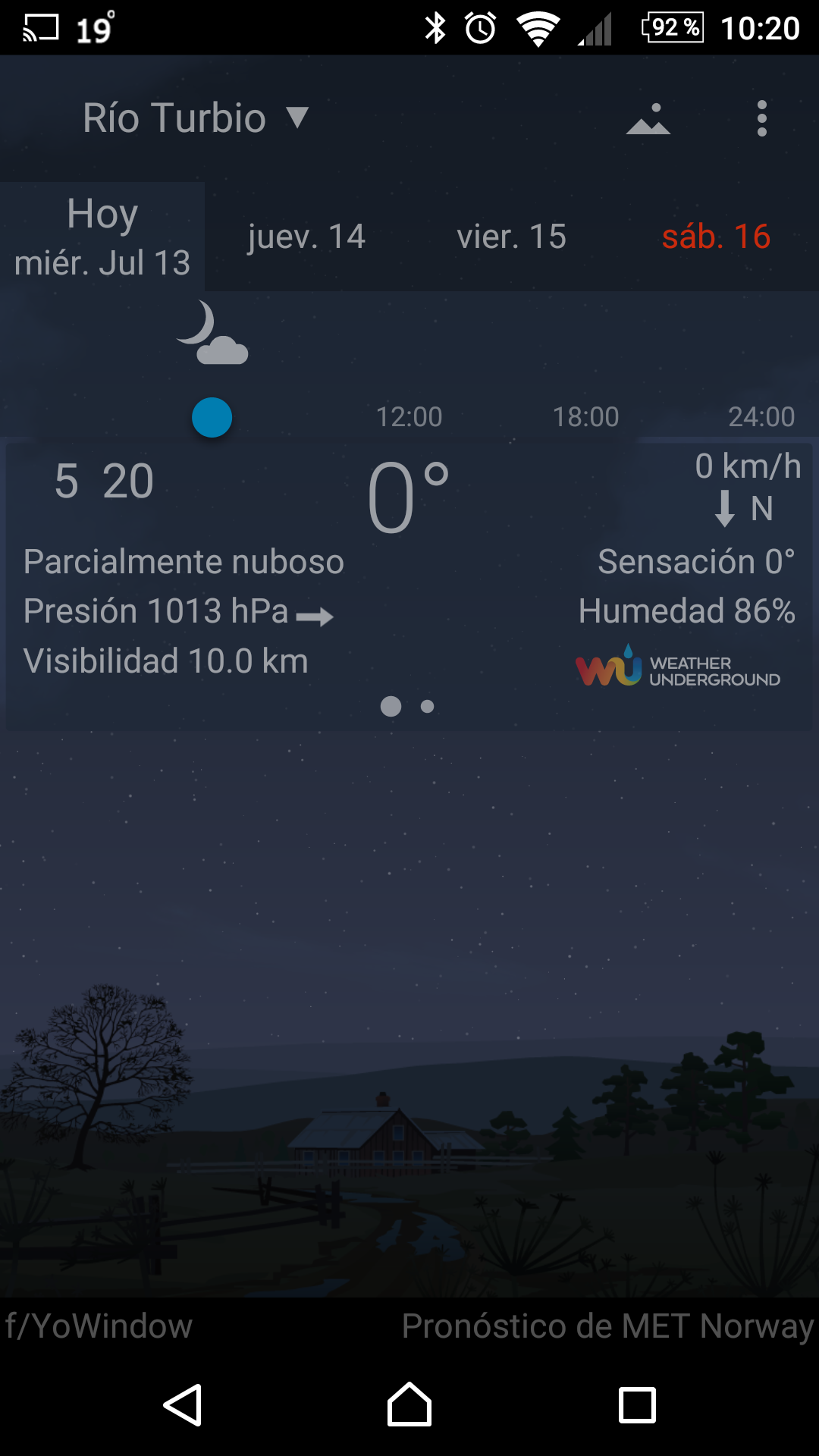This screenshot has height=1456, width=819.
Task: Go to the home screen
Action: point(409,1405)
